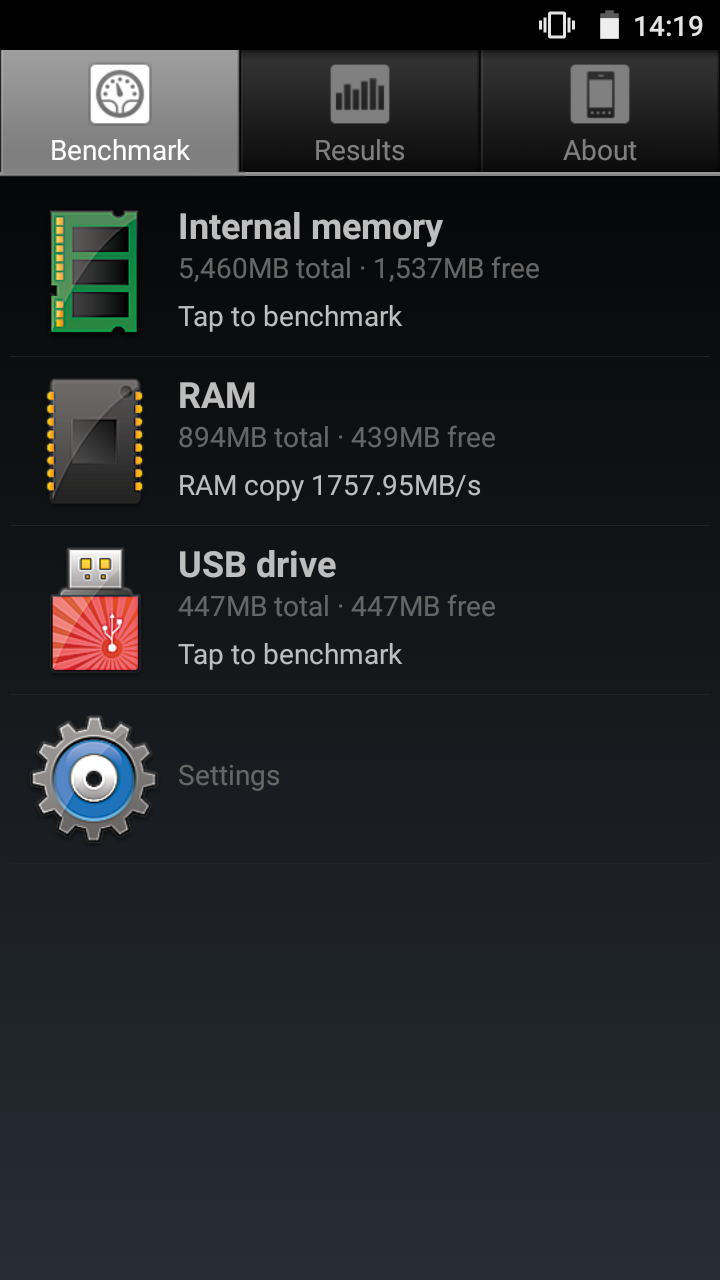Select the Benchmark tab
Screen dimensions: 720x1280
point(120,113)
